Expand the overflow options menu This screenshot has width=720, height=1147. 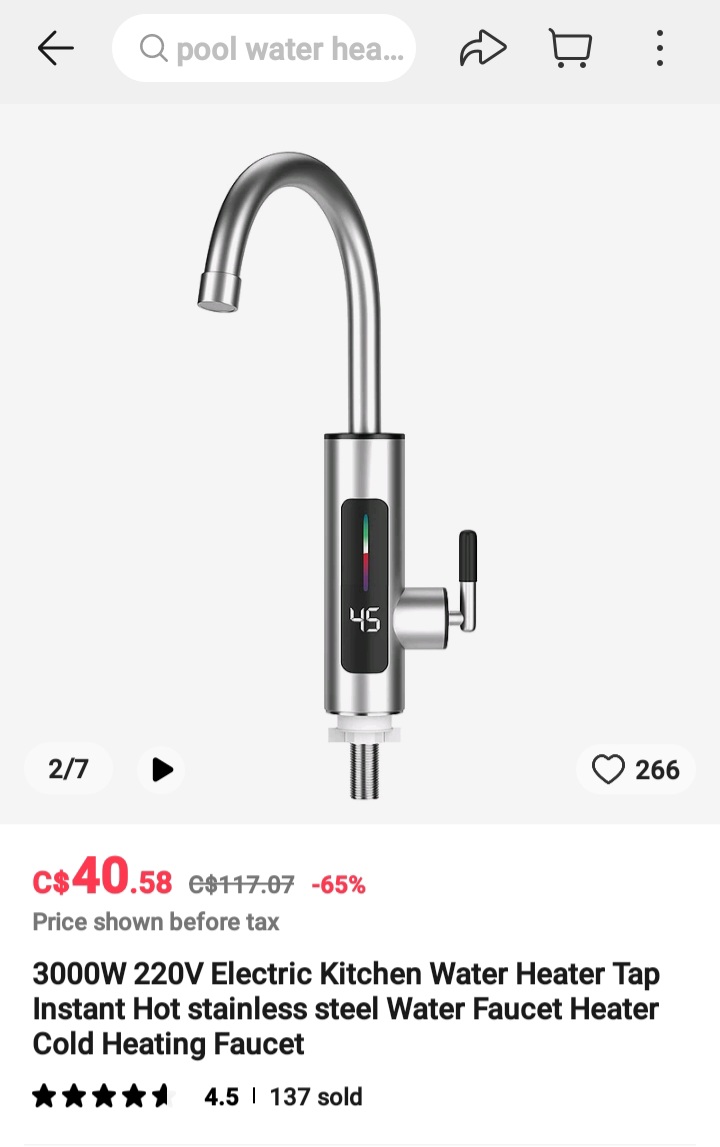pos(660,47)
